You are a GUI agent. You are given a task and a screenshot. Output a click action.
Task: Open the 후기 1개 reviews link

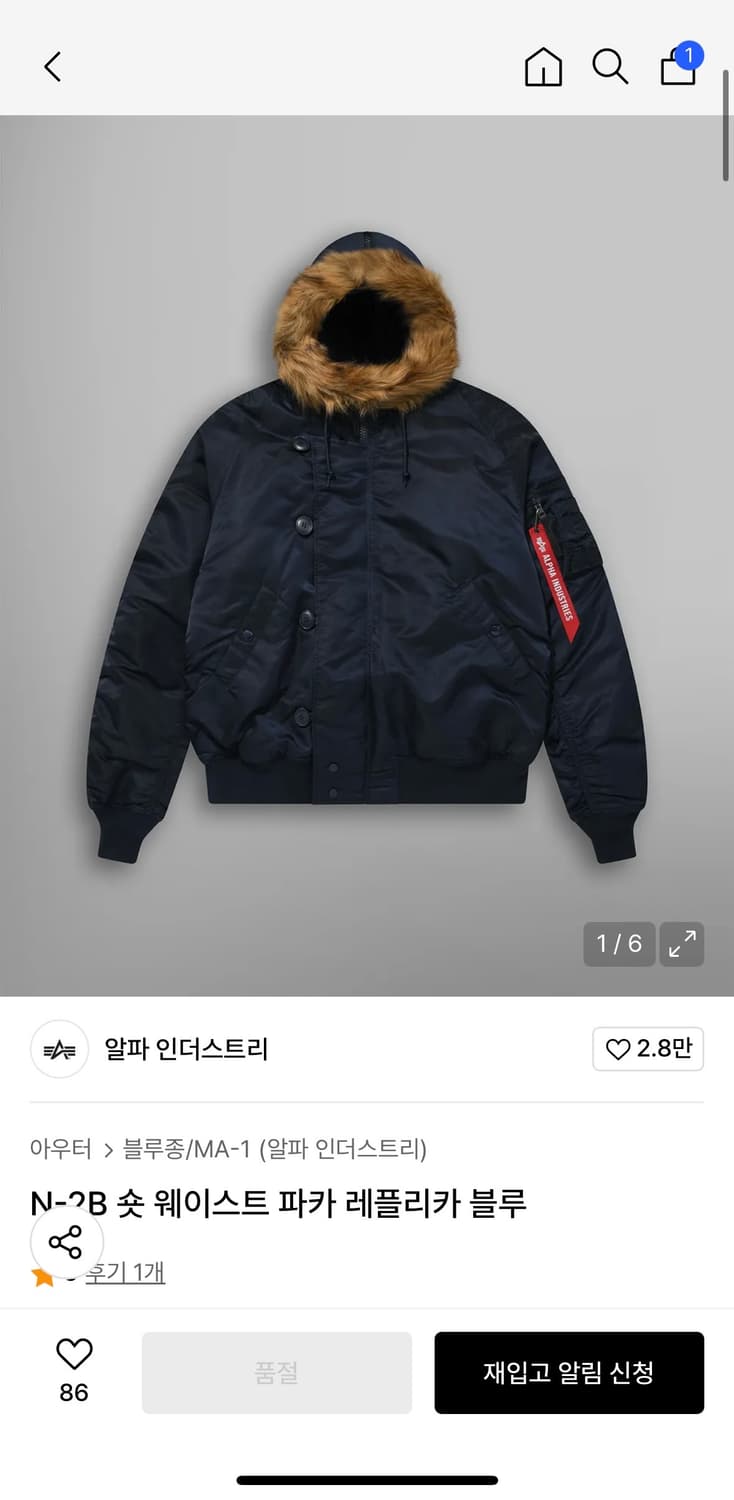125,1273
